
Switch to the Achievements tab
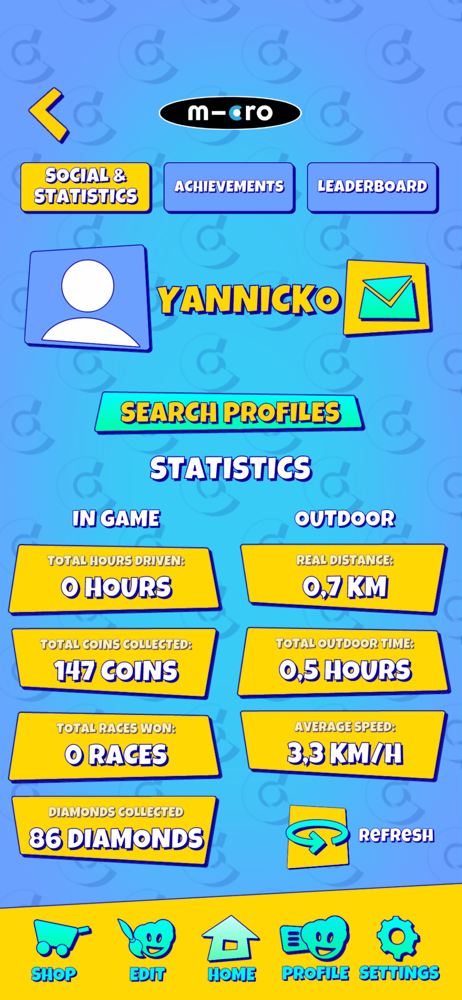point(229,187)
